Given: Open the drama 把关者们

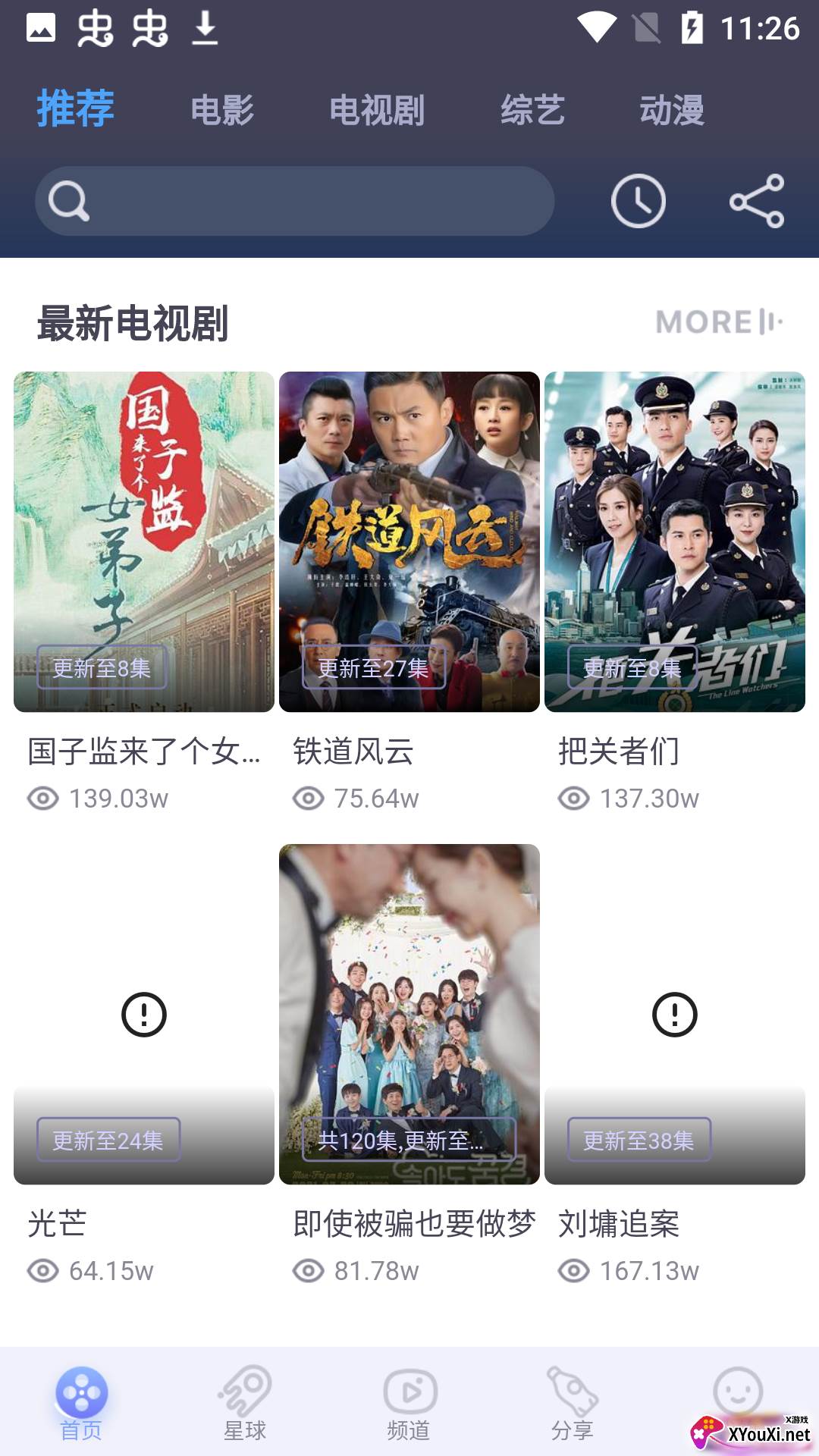Looking at the screenshot, I should pos(675,541).
